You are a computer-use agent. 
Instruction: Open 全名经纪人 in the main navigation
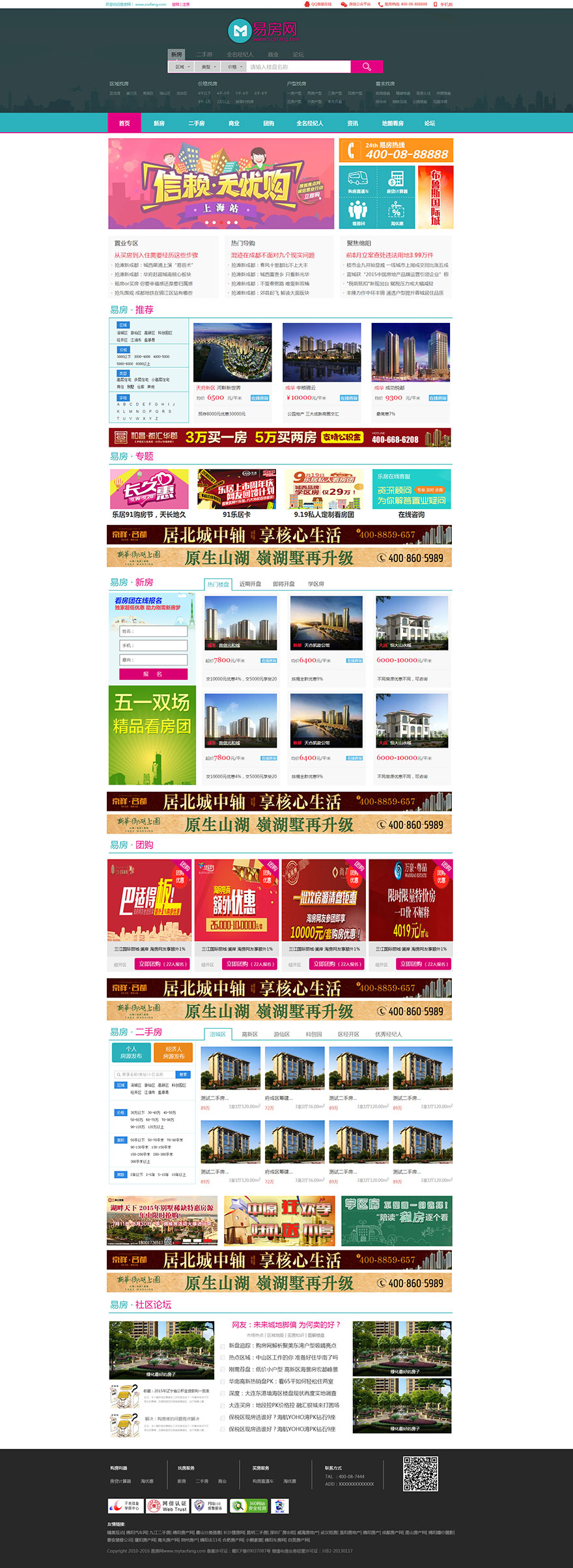309,123
